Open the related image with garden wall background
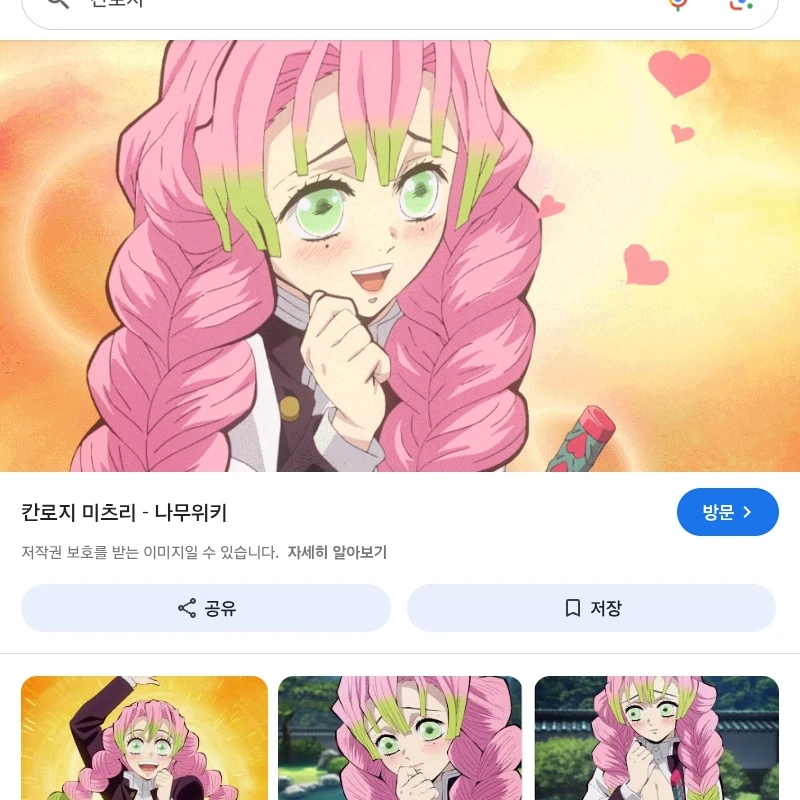Screen dimensions: 800x800 pyautogui.click(x=656, y=738)
